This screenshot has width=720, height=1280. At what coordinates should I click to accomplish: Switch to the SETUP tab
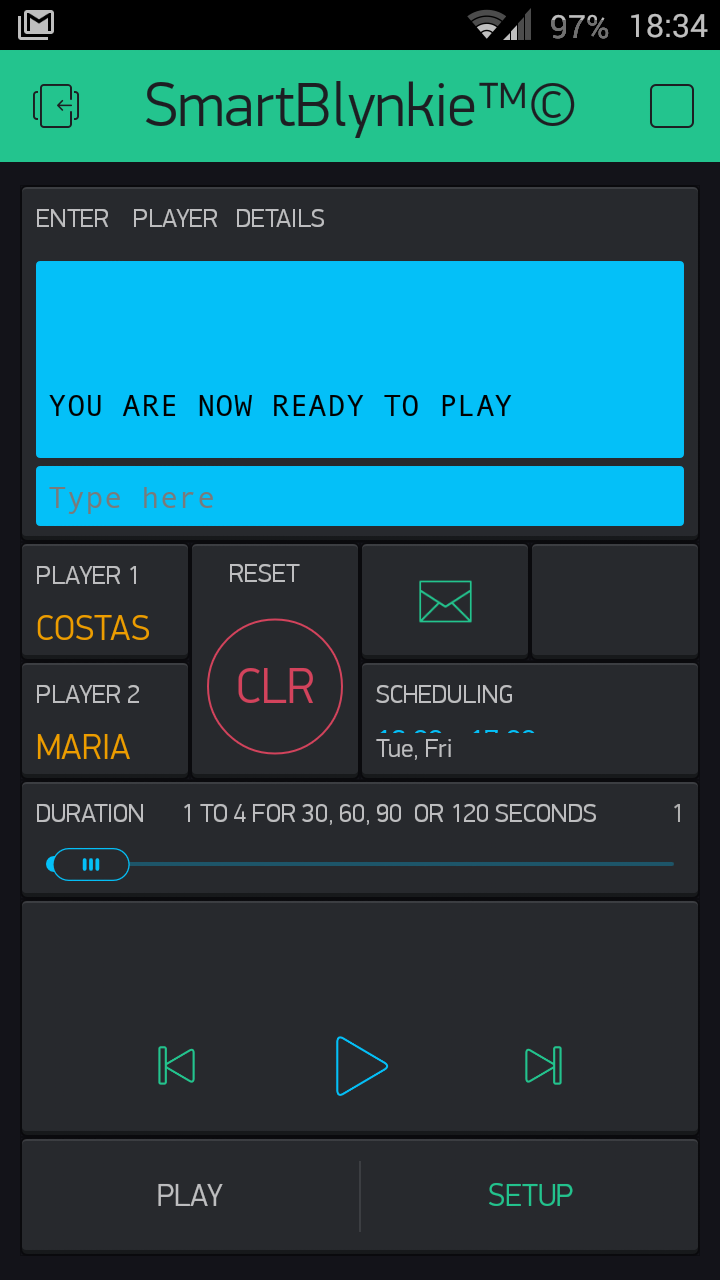[530, 1195]
